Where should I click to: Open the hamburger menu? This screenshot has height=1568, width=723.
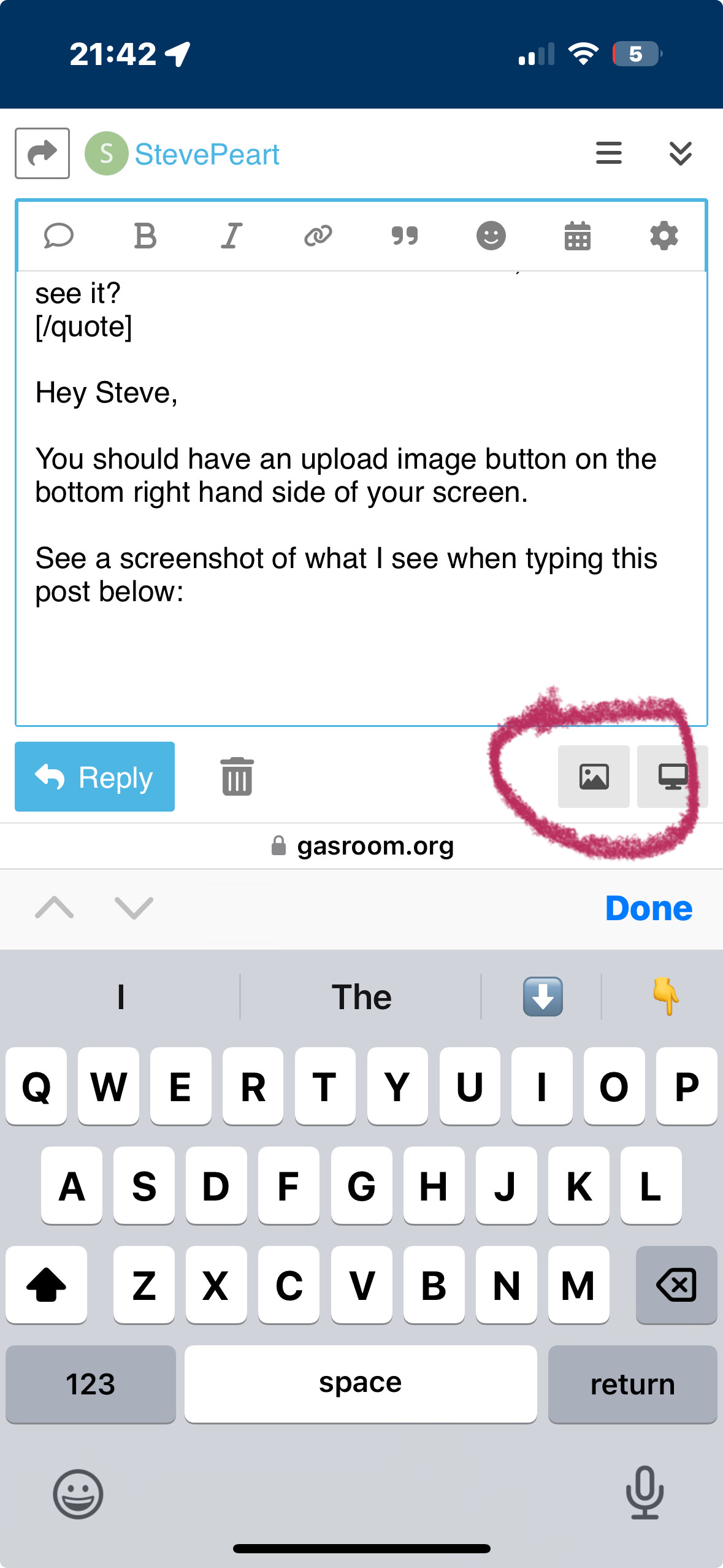609,153
